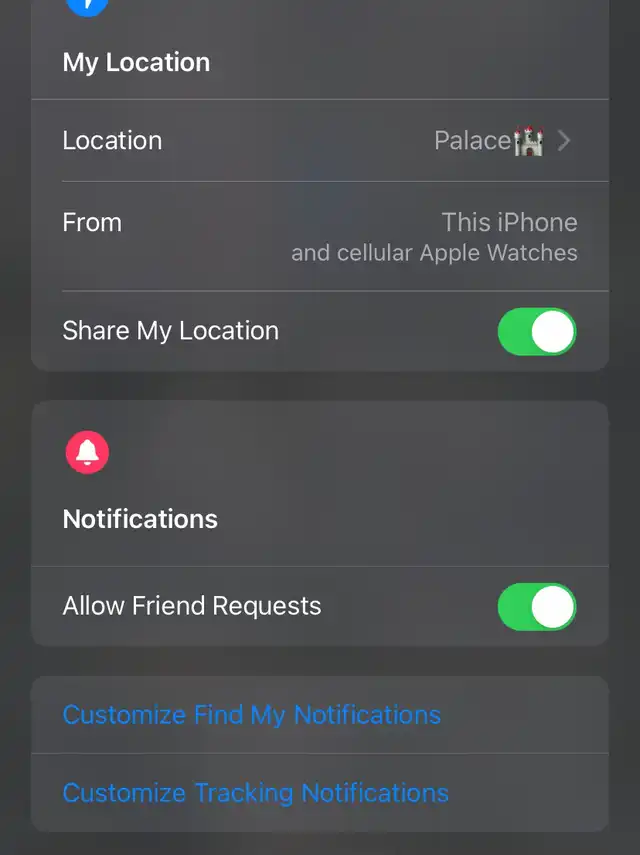Open the Location row showing Palace
The width and height of the screenshot is (640, 855).
320,141
